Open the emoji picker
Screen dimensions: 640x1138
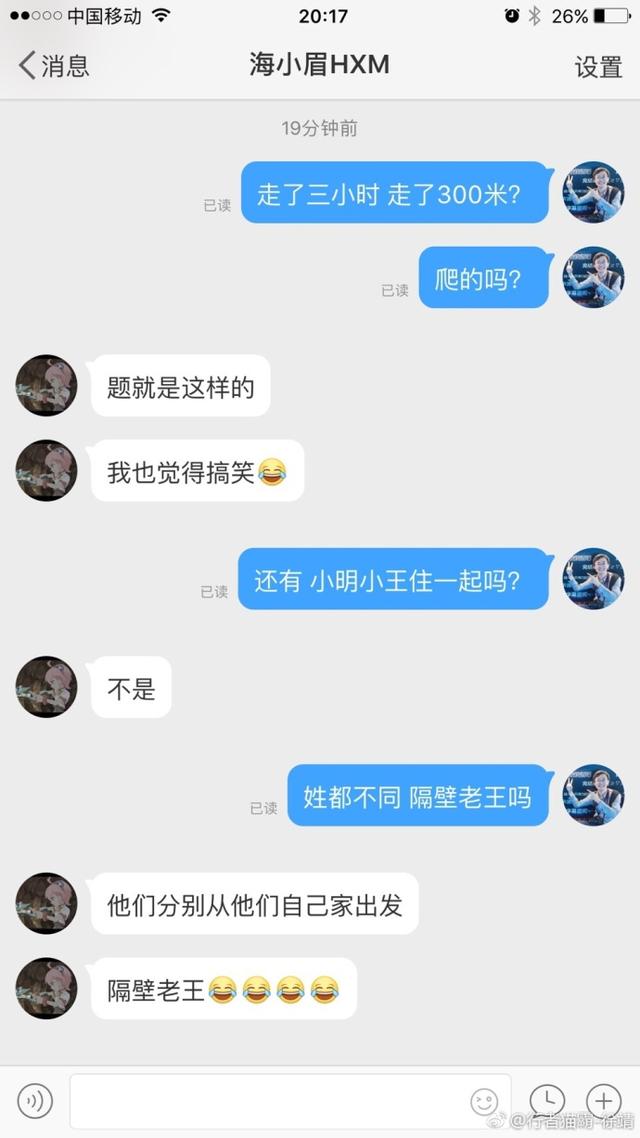[485, 1101]
